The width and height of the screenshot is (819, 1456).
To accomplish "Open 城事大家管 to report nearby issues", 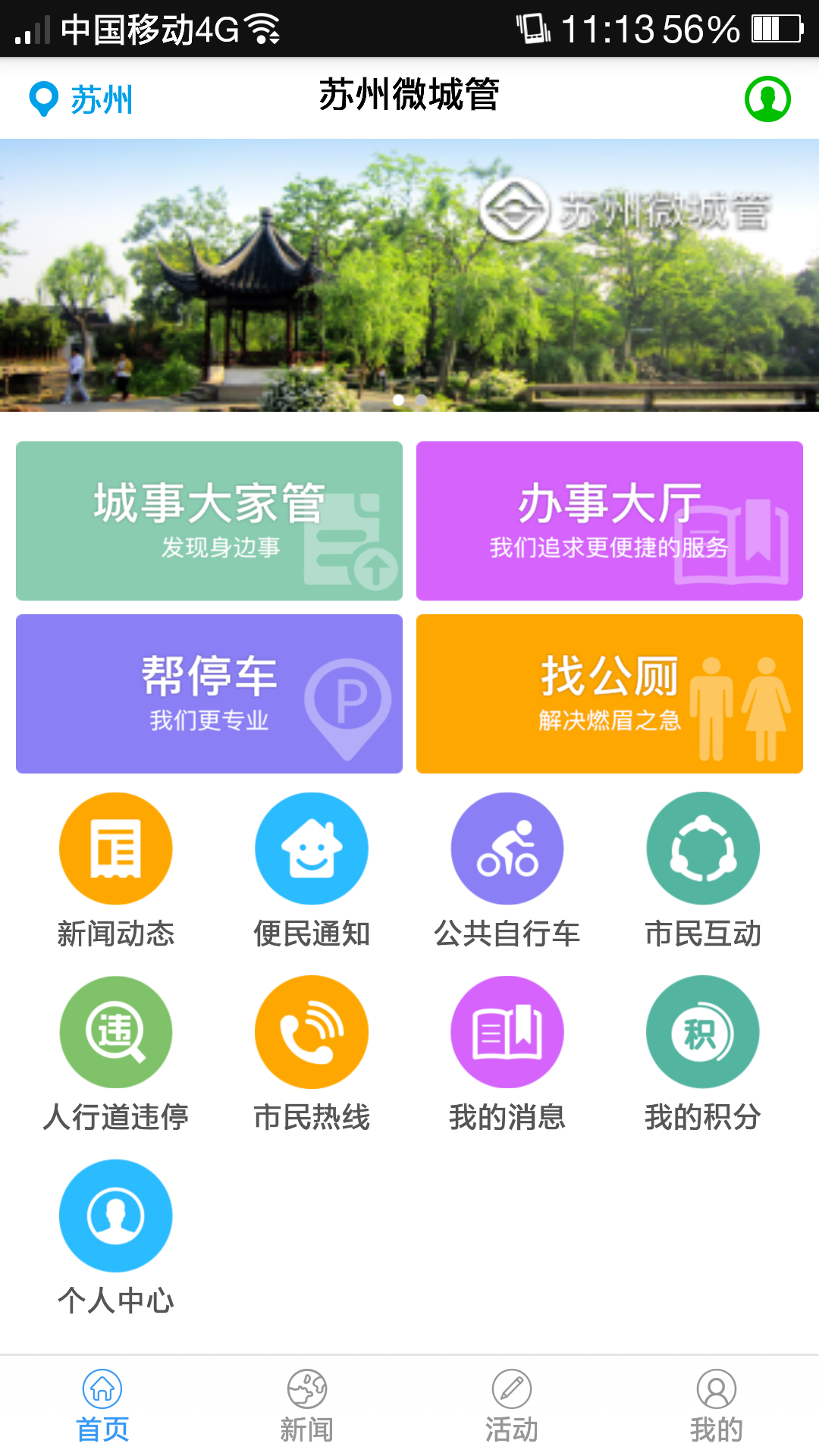I will tap(209, 521).
